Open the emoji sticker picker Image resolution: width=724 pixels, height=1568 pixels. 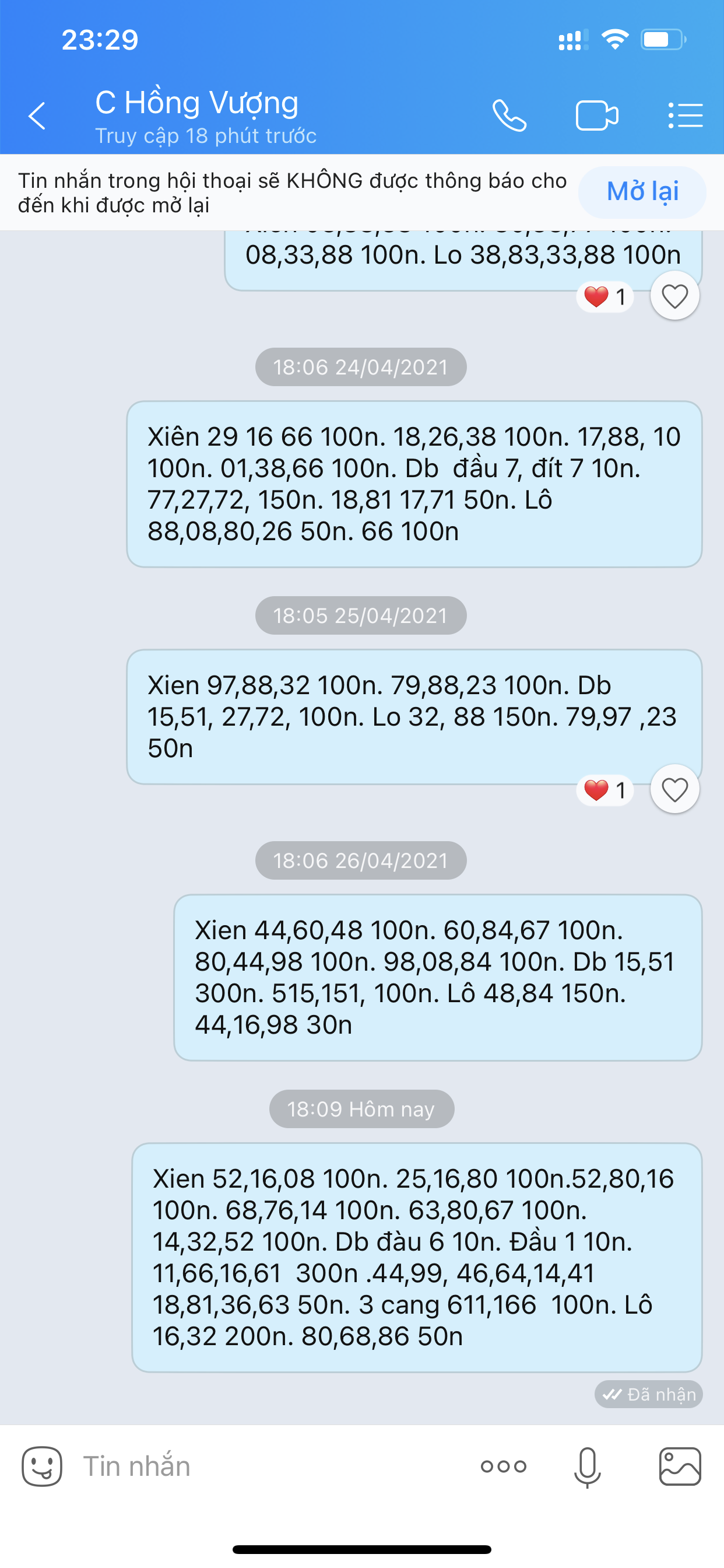click(42, 1466)
